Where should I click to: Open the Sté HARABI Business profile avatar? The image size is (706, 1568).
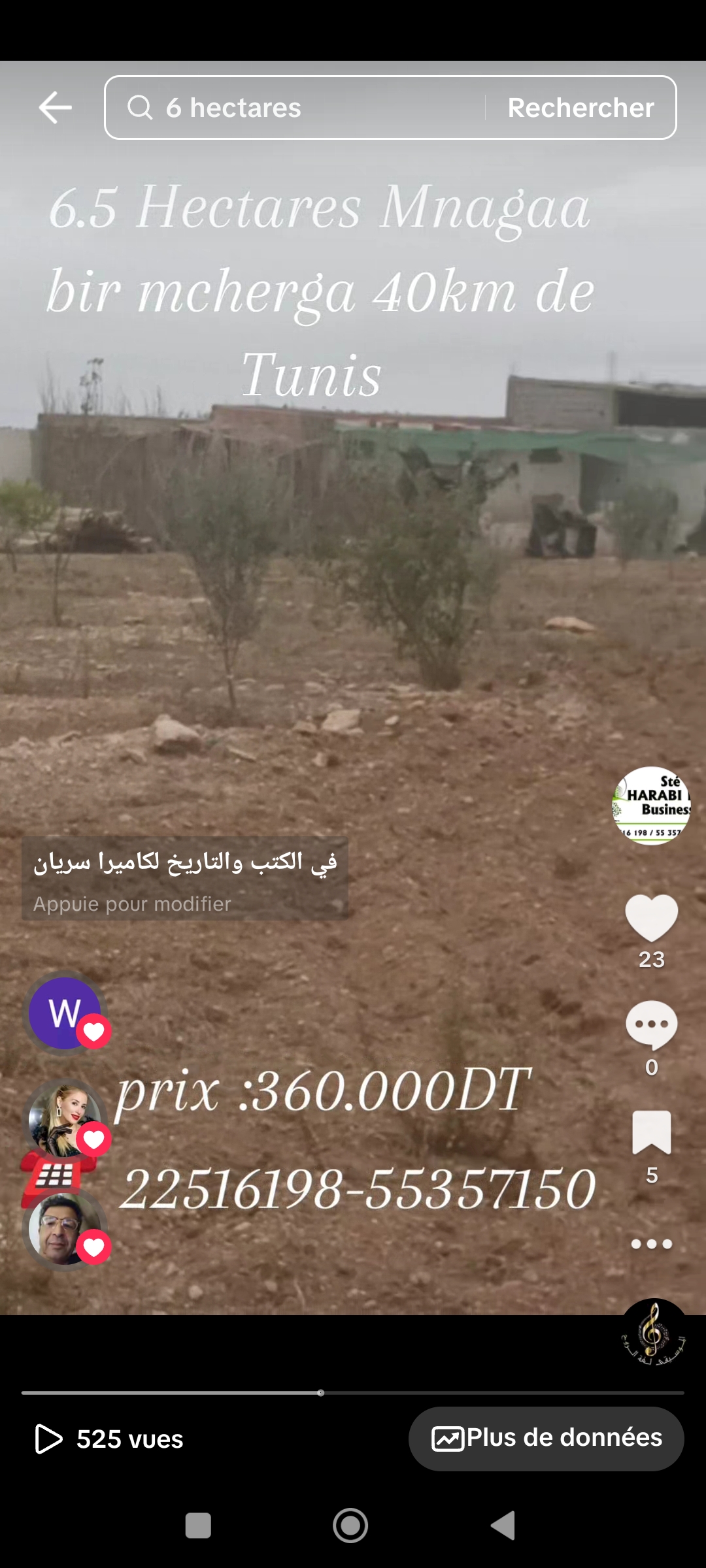651,806
